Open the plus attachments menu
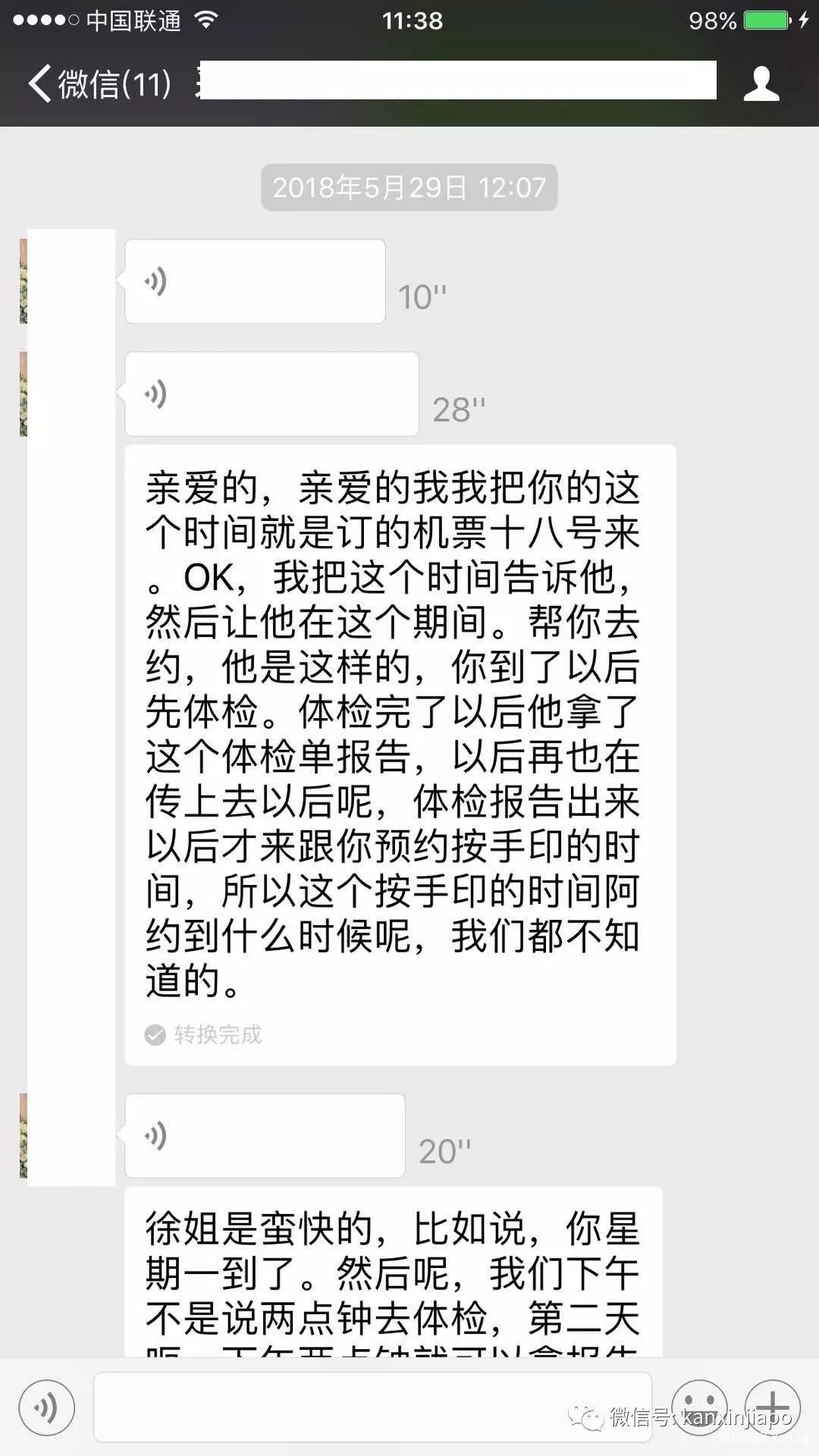This screenshot has height=1456, width=819. (772, 1407)
